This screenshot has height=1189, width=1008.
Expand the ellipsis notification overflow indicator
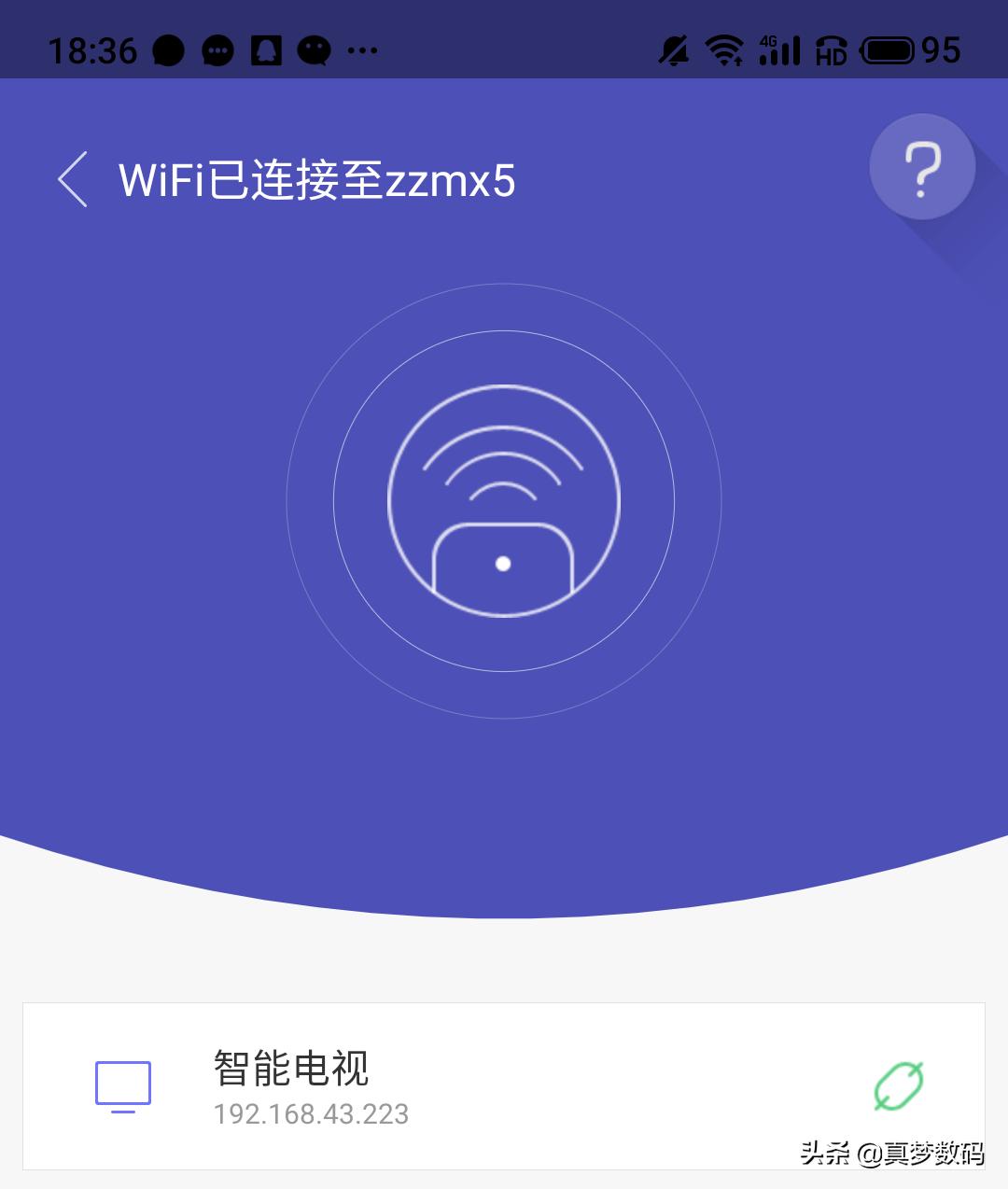tap(364, 51)
